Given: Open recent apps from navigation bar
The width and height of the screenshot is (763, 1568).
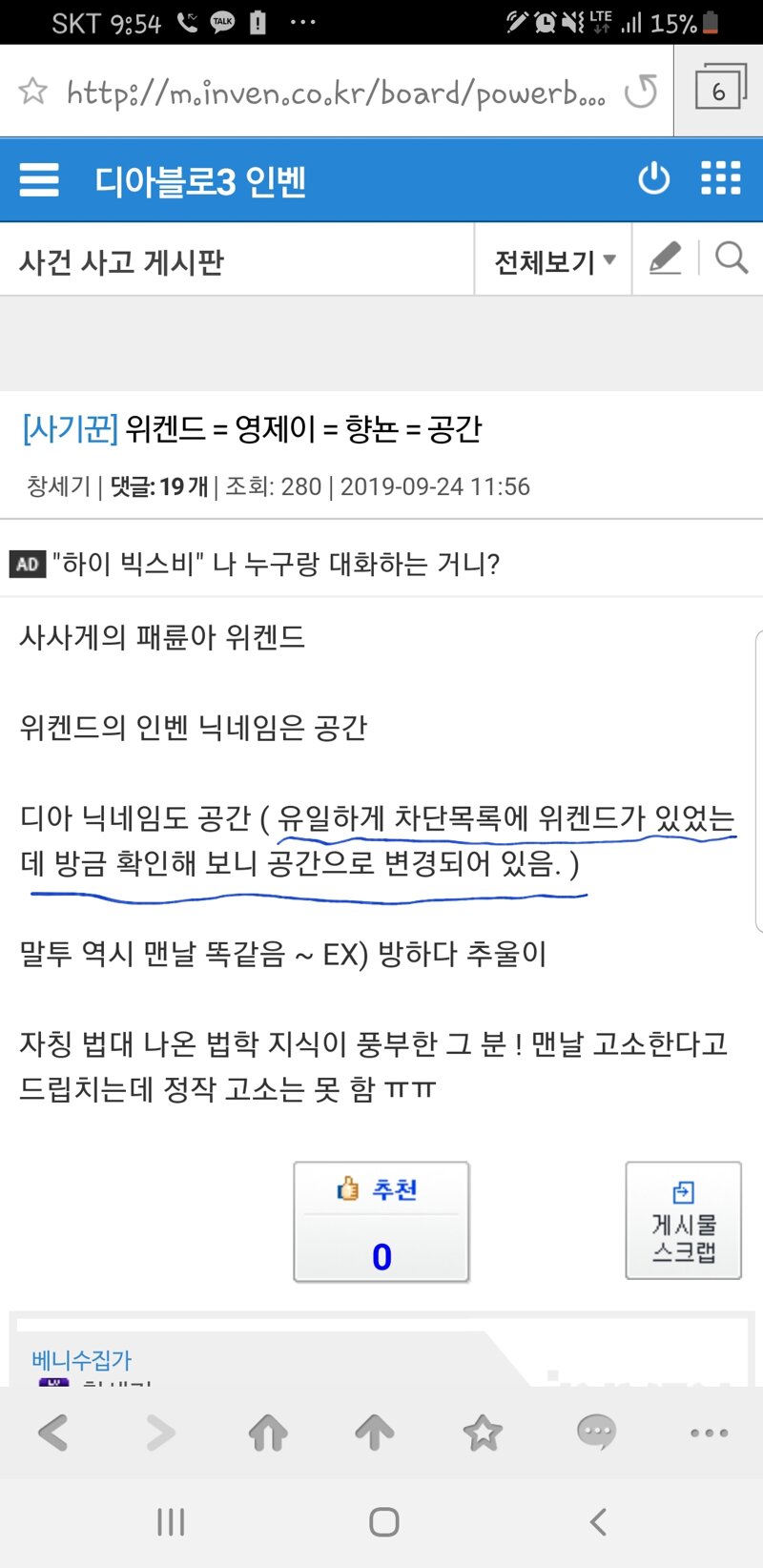Looking at the screenshot, I should (171, 1522).
